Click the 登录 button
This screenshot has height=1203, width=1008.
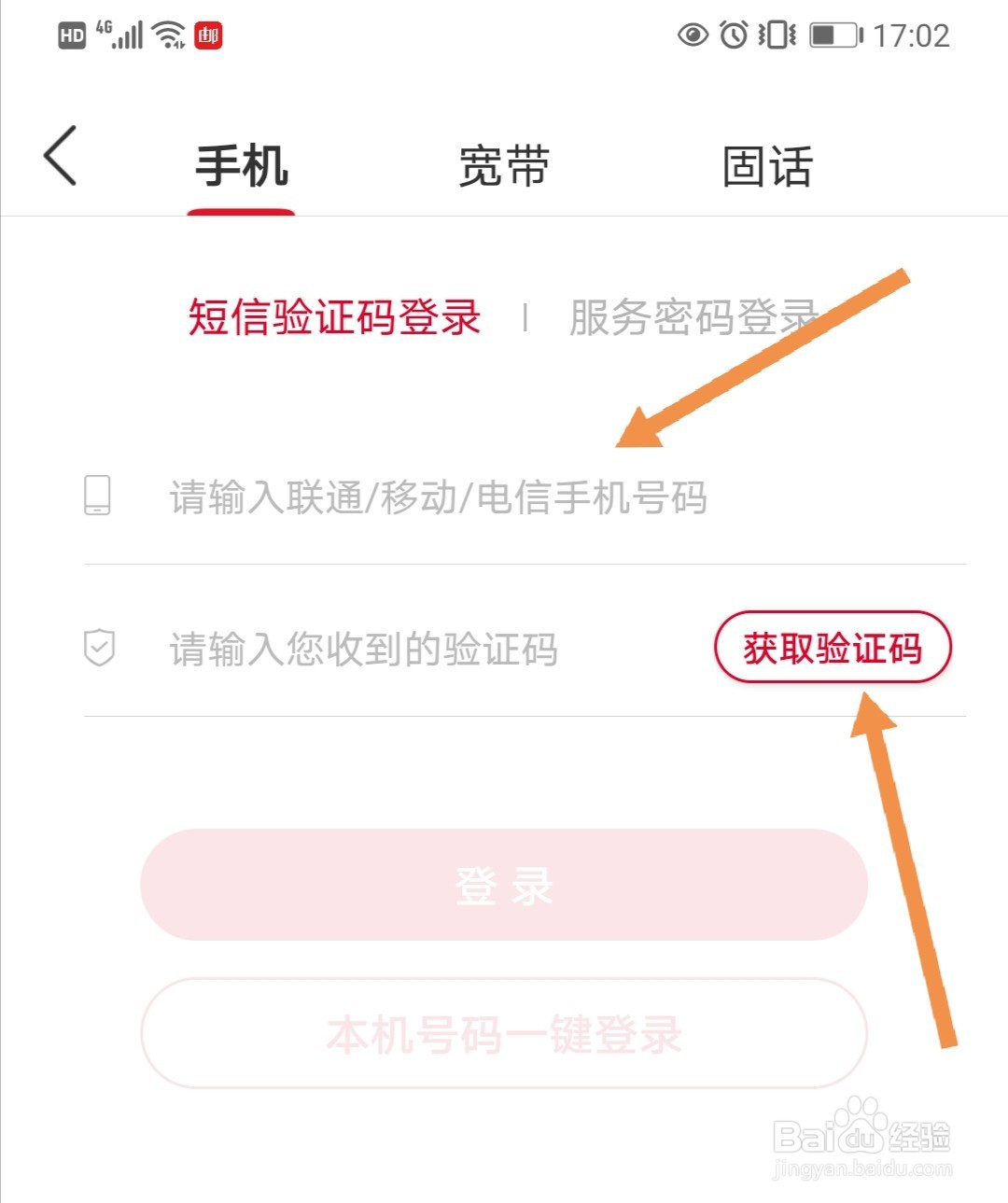[504, 885]
